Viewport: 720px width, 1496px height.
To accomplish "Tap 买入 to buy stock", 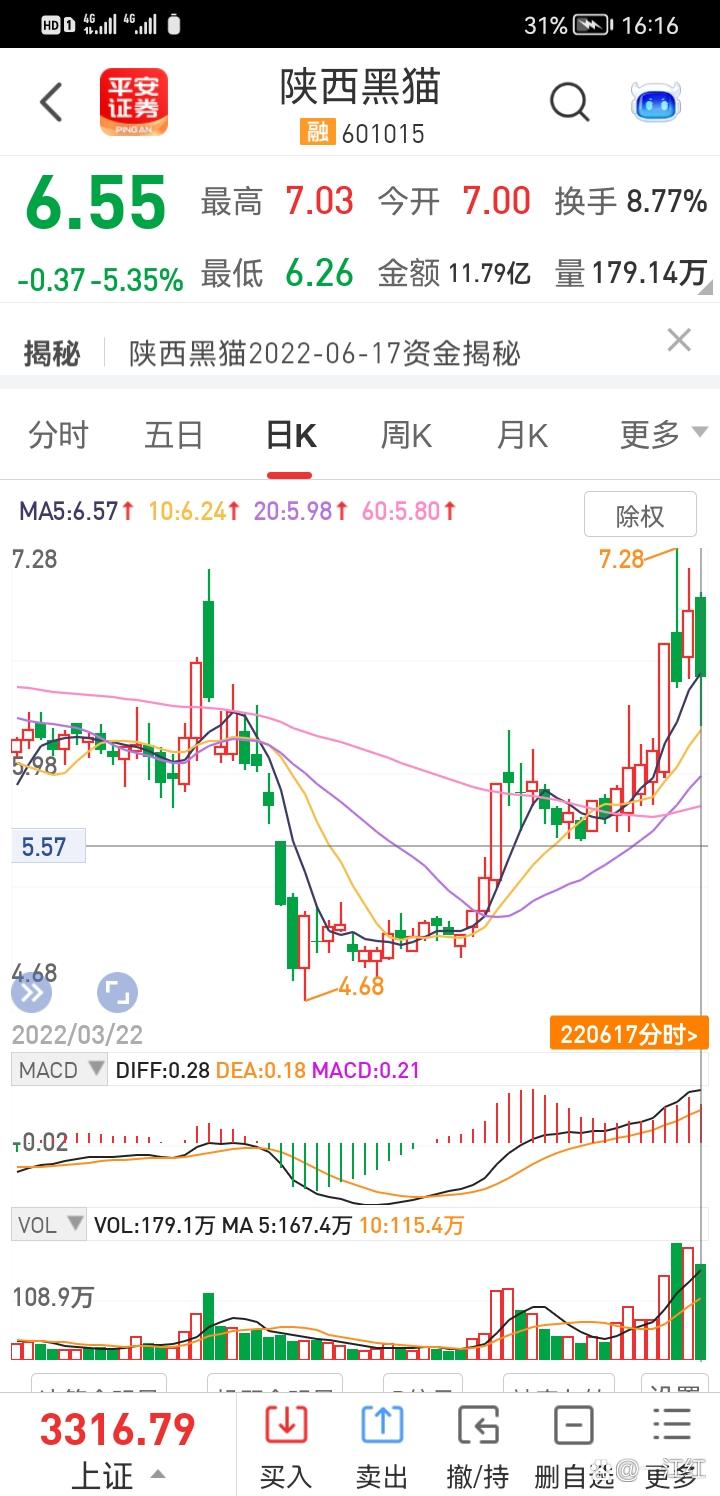I will coord(285,1445).
